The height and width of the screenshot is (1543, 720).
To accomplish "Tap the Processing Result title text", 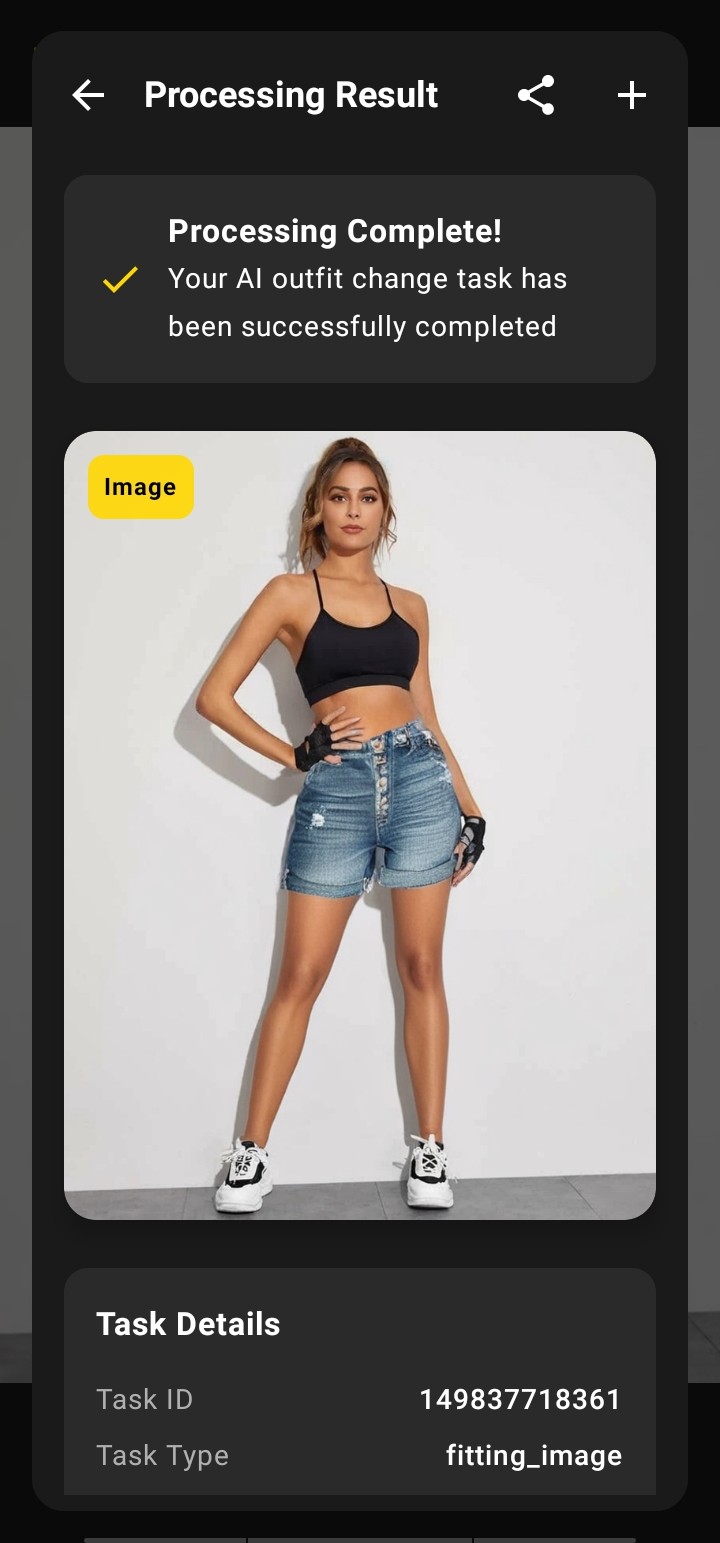I will click(x=291, y=95).
